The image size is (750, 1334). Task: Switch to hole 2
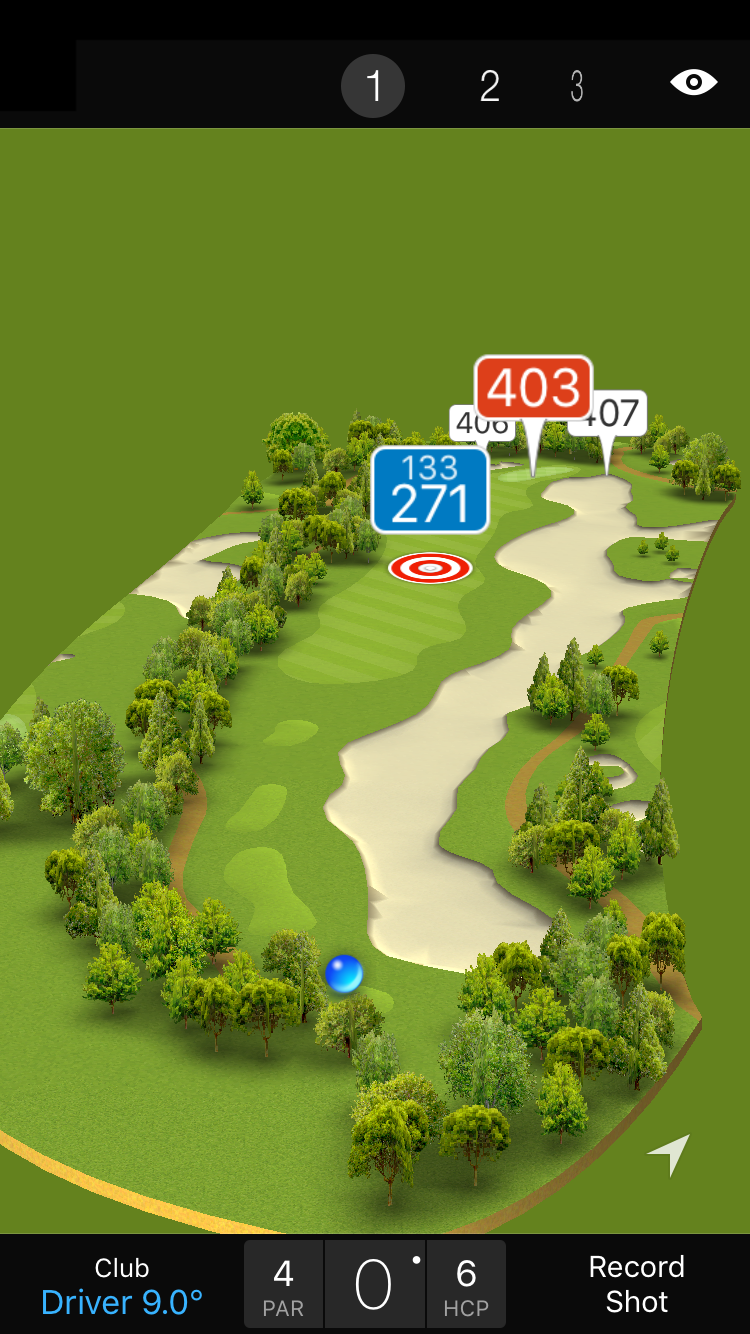pos(489,87)
